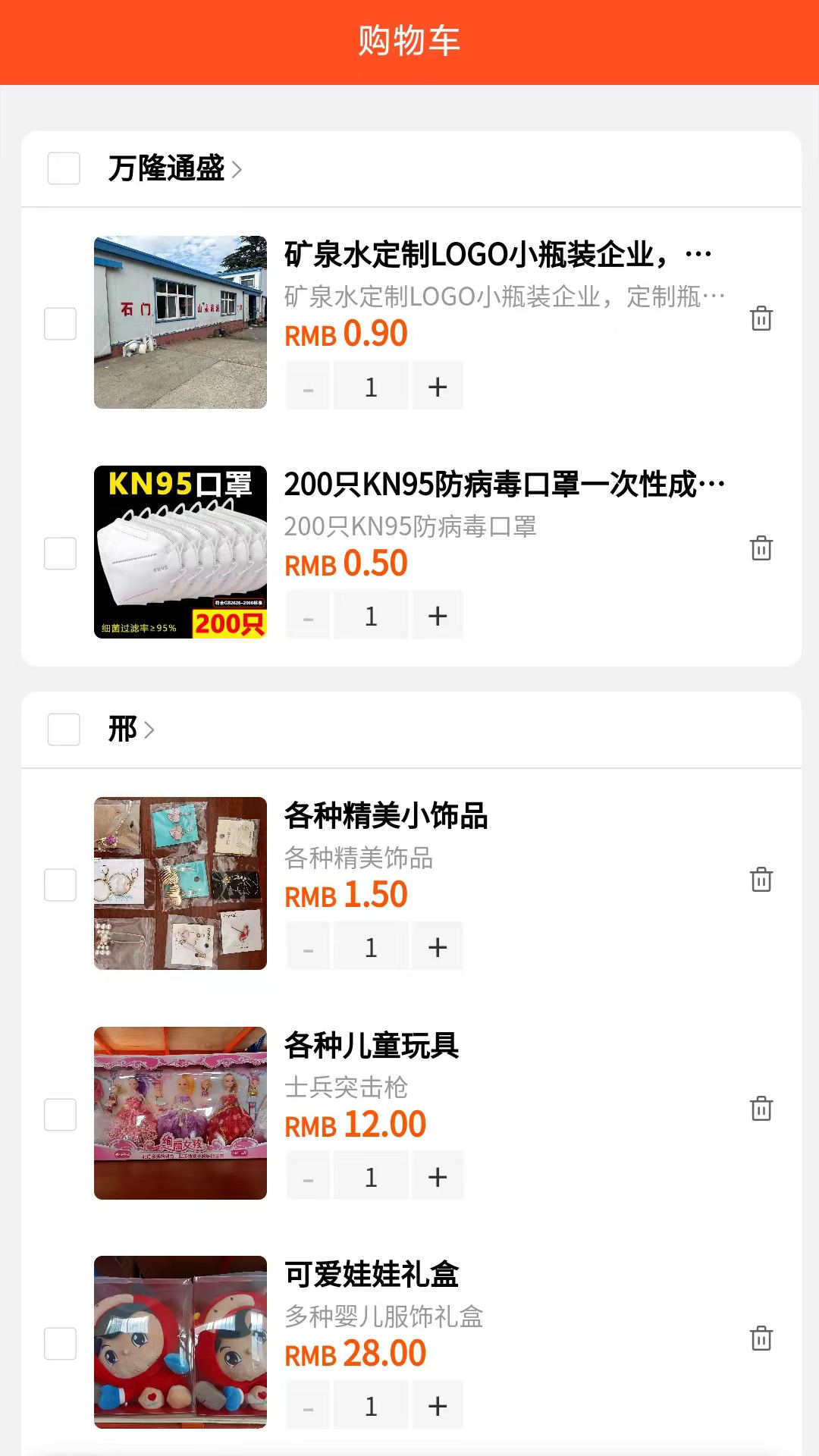819x1456 pixels.
Task: Open the 万隆通盛 shop page
Action: click(174, 168)
